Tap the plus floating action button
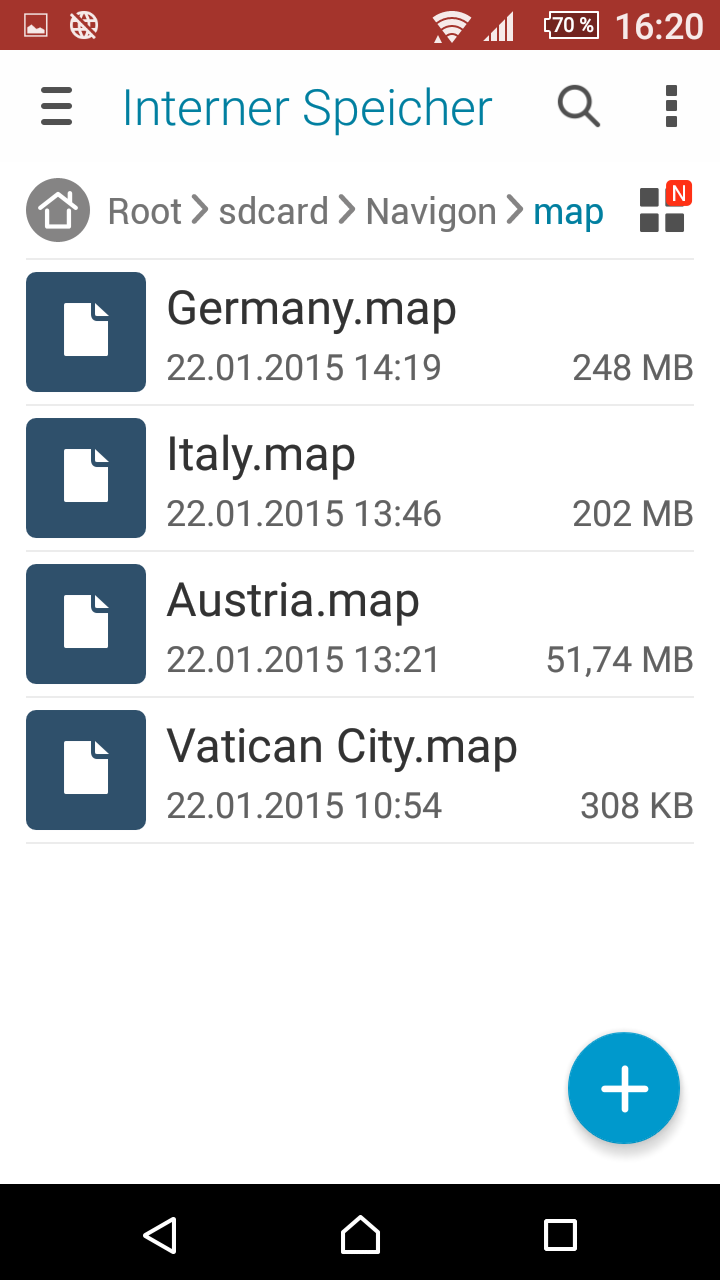This screenshot has height=1280, width=720. coord(624,1088)
